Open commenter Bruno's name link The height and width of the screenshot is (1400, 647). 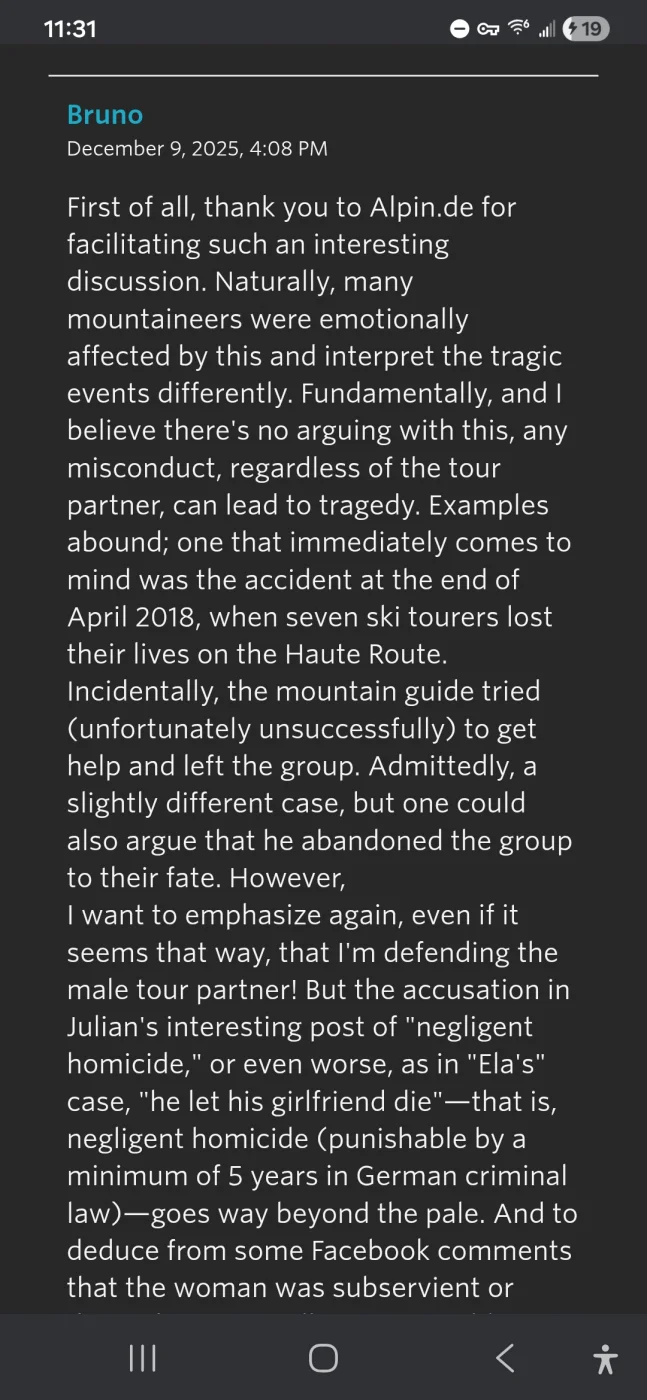tap(104, 114)
